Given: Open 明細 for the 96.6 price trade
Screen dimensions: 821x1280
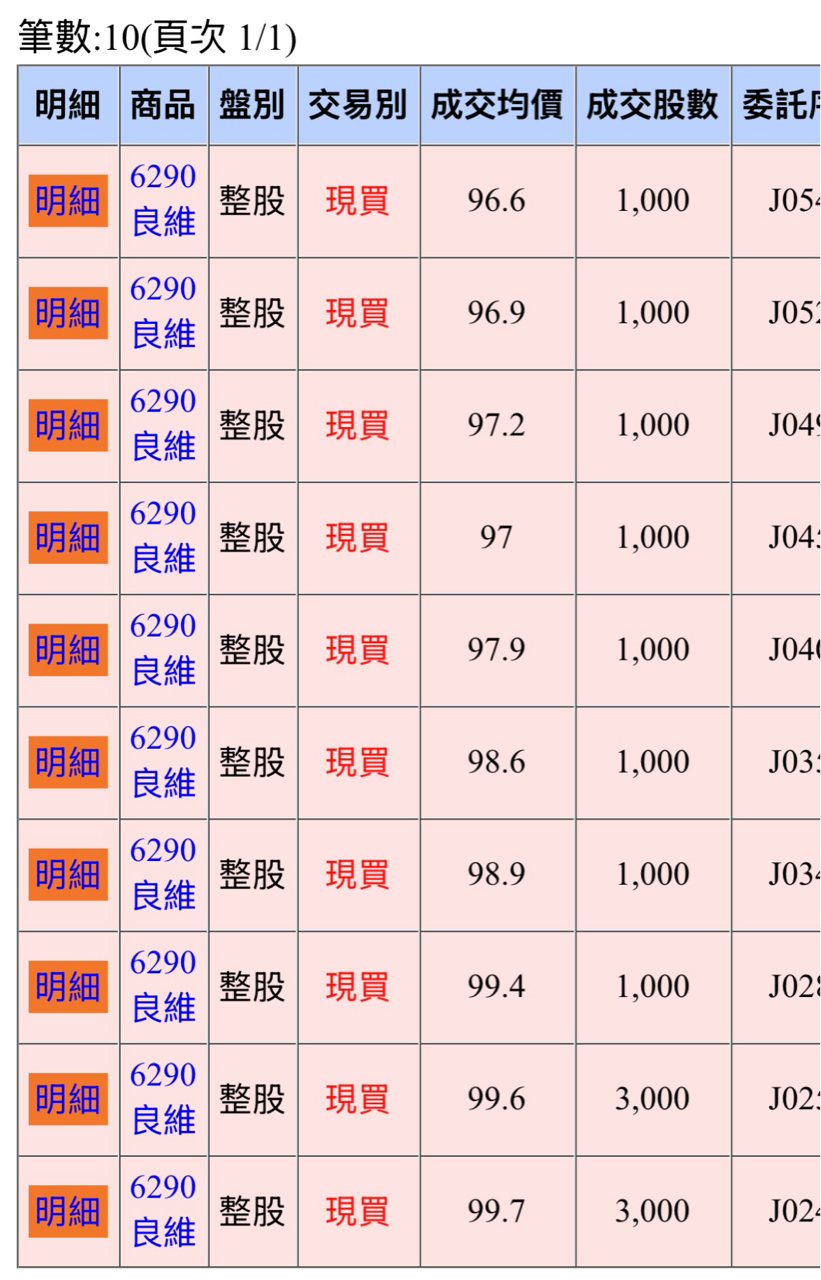Looking at the screenshot, I should click(x=68, y=201).
